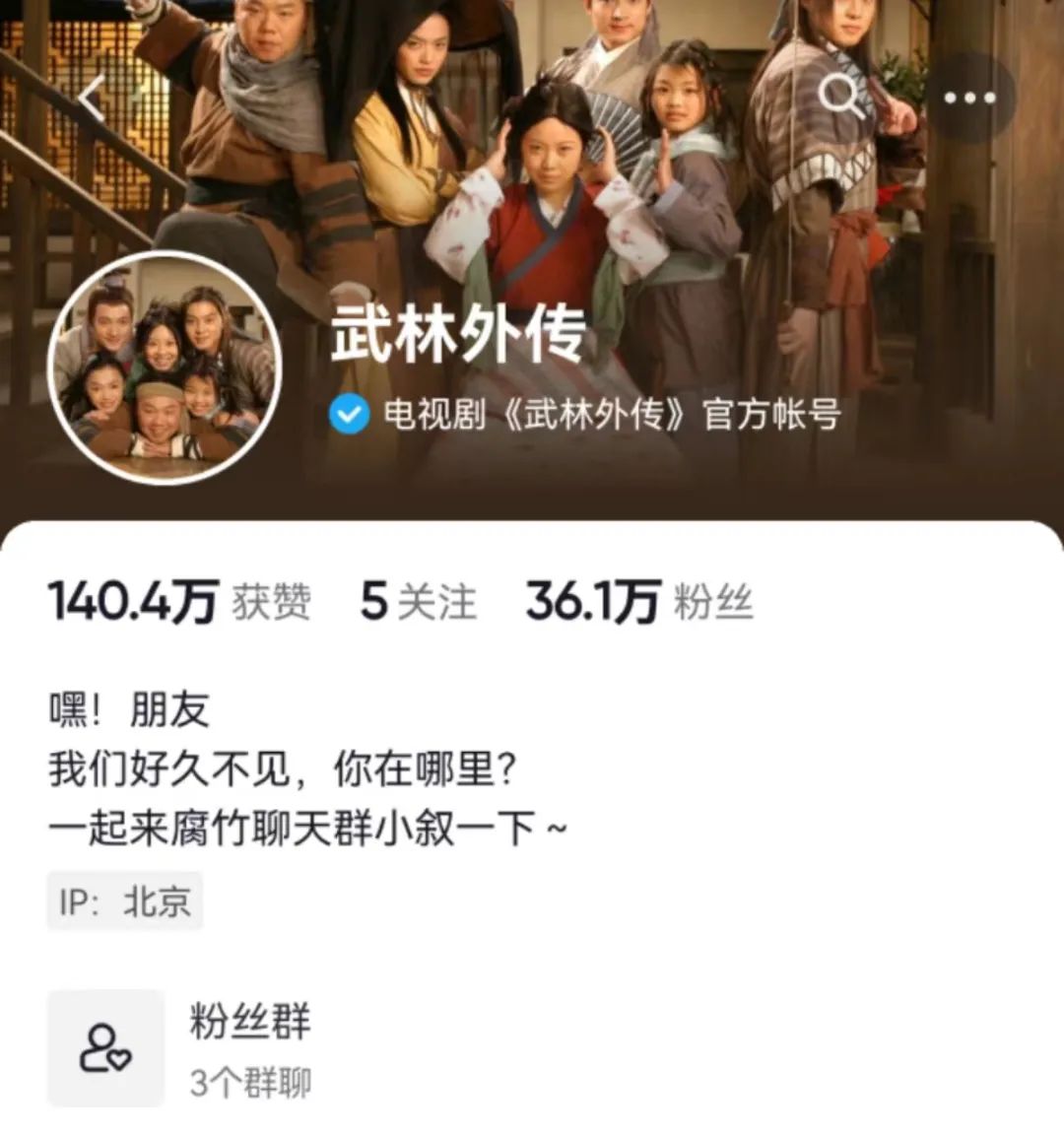View the 武林外传 profile avatar
Screen dimensions: 1064x1134
[x=165, y=367]
